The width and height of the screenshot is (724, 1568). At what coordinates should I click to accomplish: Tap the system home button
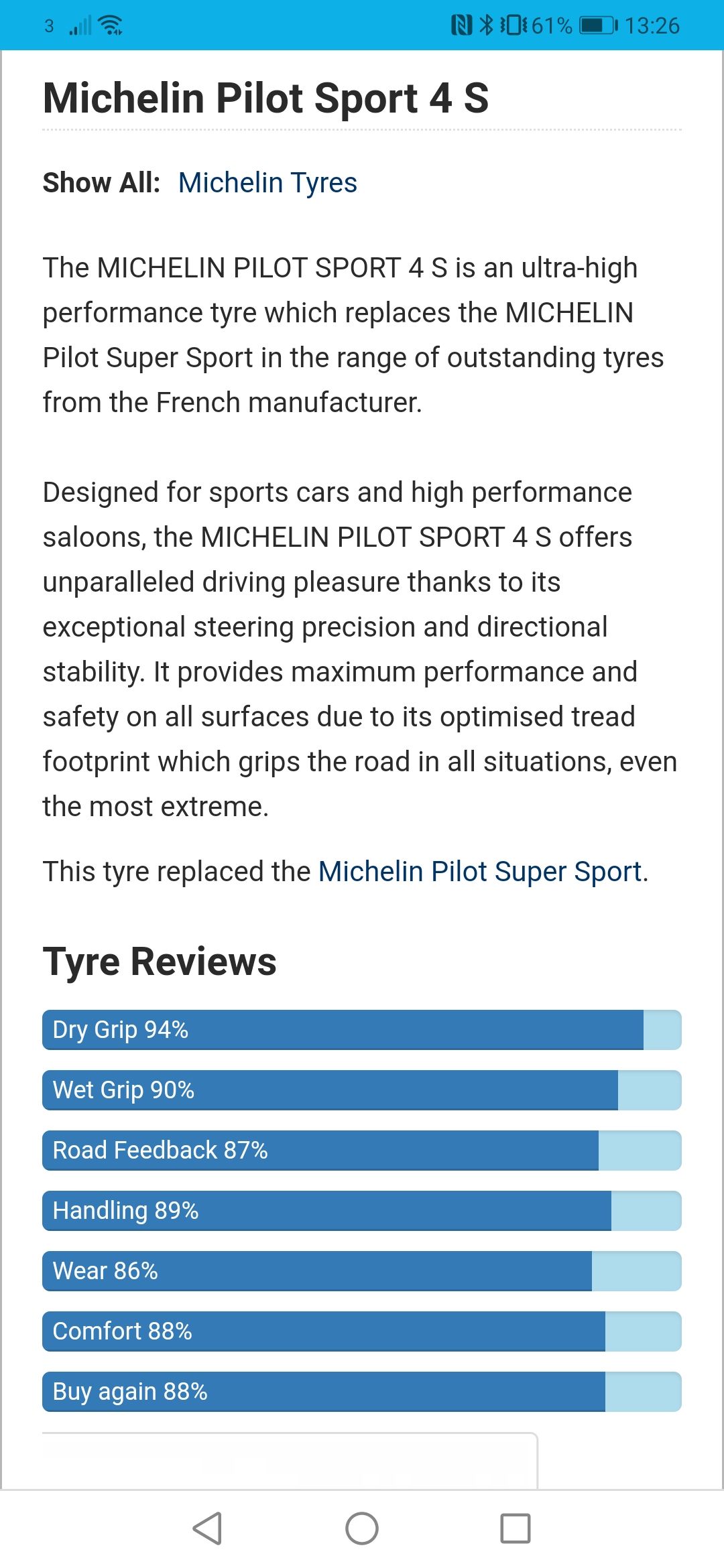click(362, 1528)
